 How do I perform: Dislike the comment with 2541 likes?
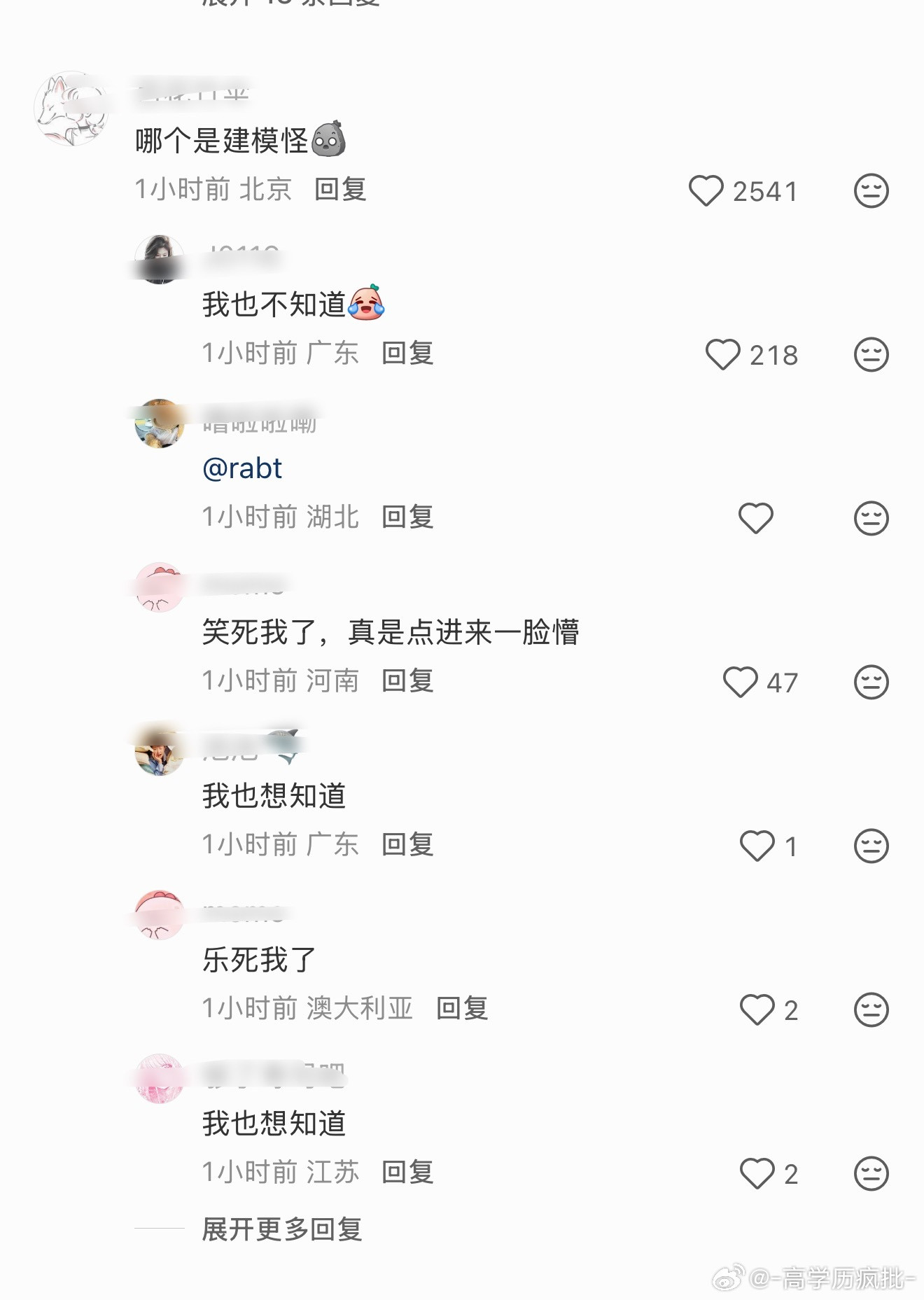click(871, 190)
